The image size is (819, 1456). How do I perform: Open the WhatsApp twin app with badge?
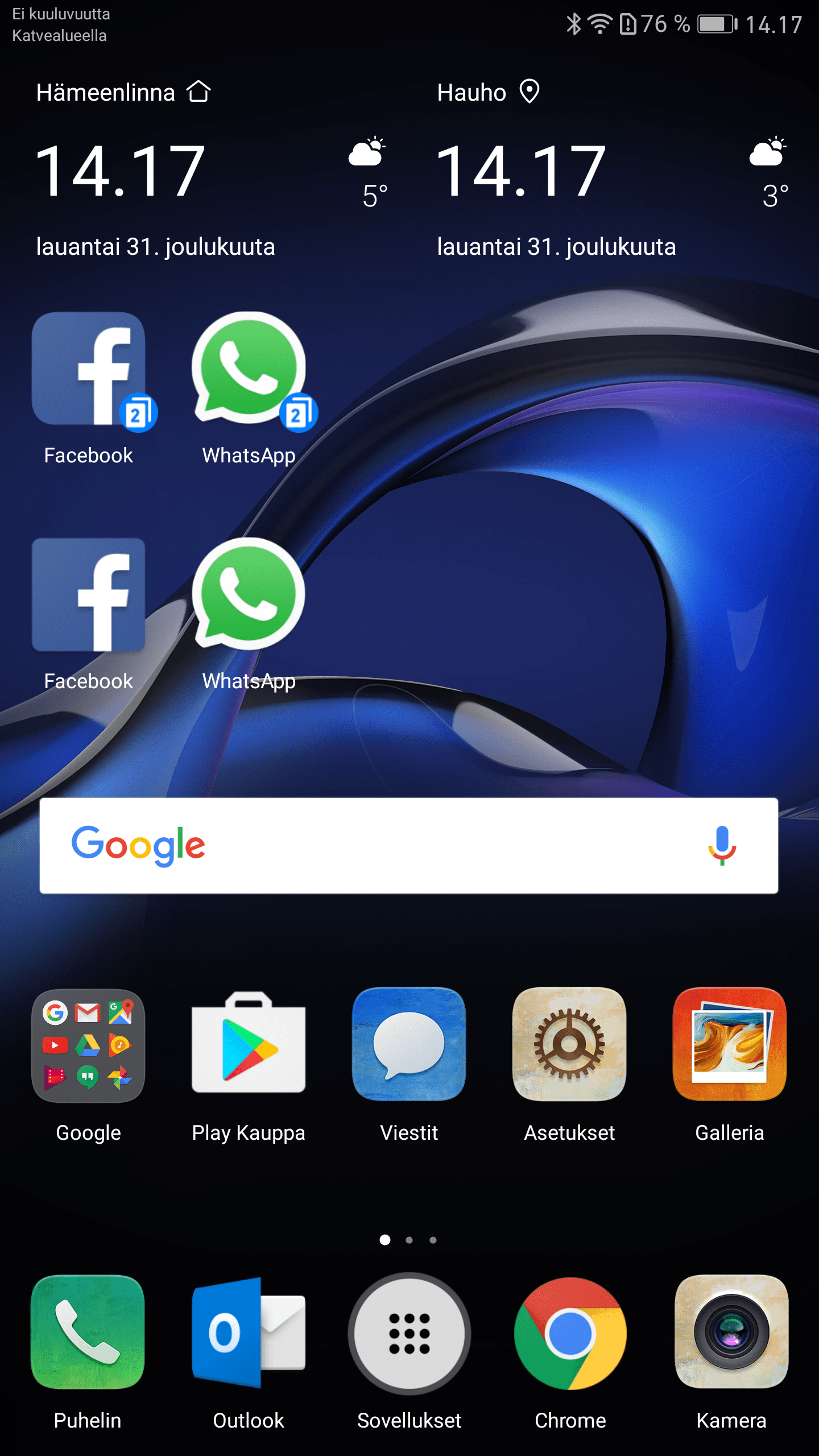[x=249, y=370]
